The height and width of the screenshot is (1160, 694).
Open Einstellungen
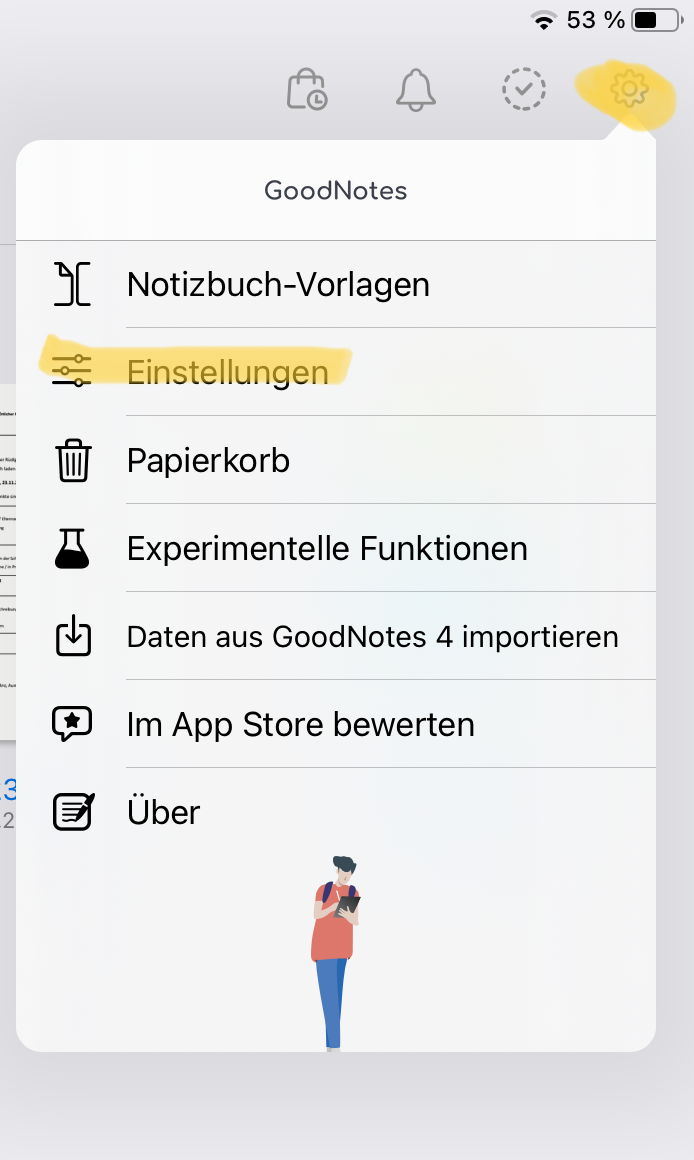(x=228, y=372)
